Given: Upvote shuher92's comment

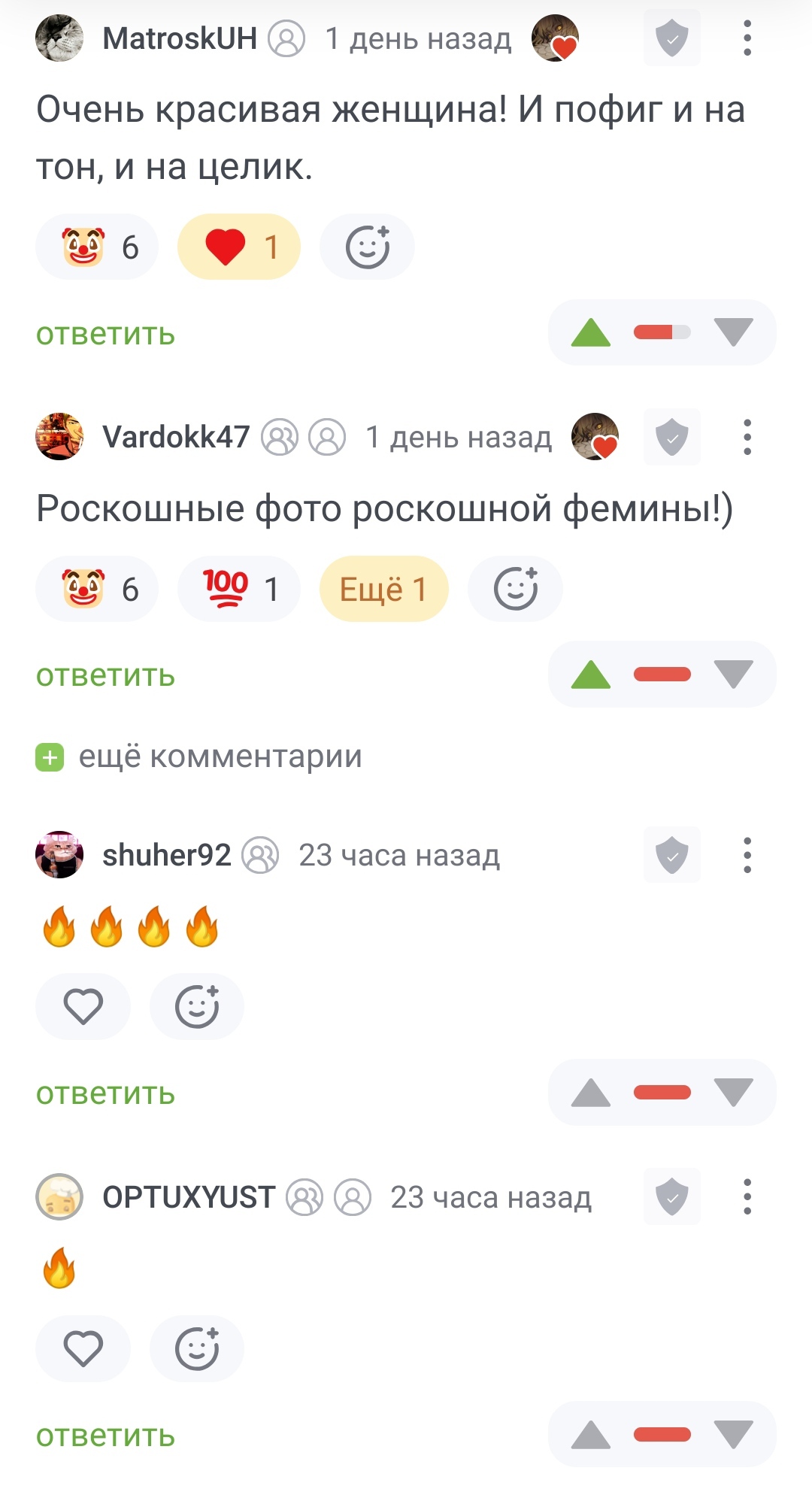Looking at the screenshot, I should coord(591,1093).
